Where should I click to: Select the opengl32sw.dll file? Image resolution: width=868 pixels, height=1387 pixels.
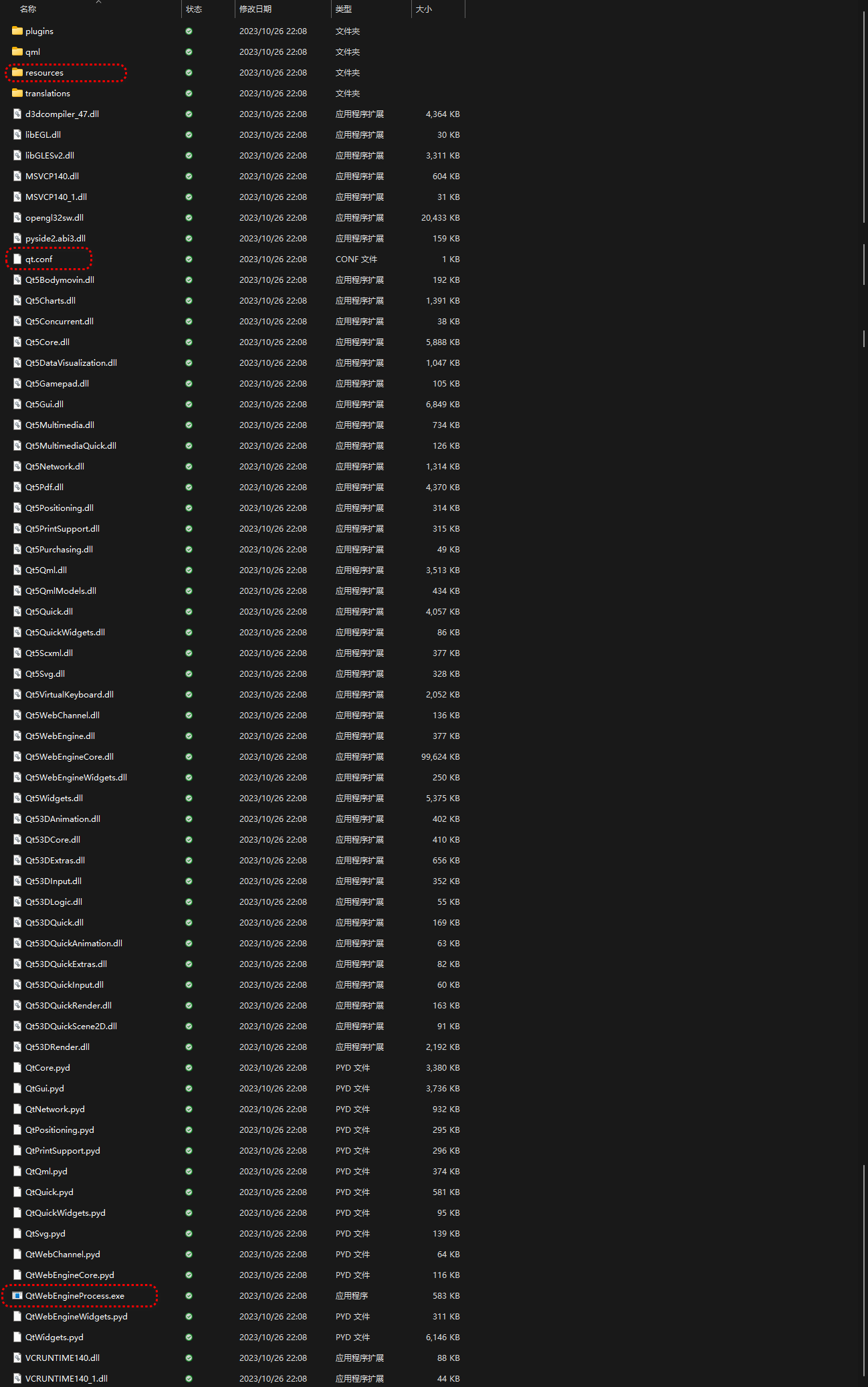pos(54,218)
